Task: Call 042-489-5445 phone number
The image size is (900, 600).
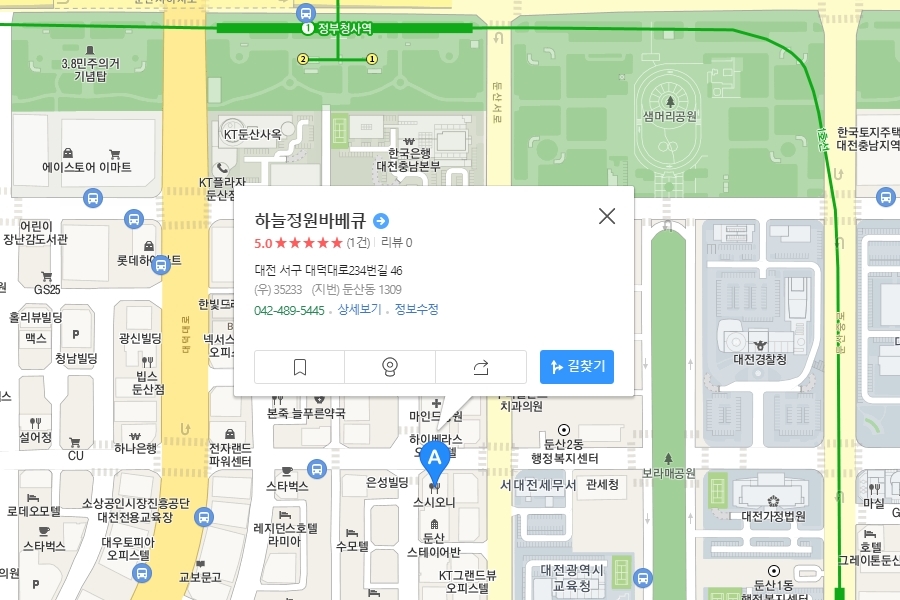Action: point(289,311)
